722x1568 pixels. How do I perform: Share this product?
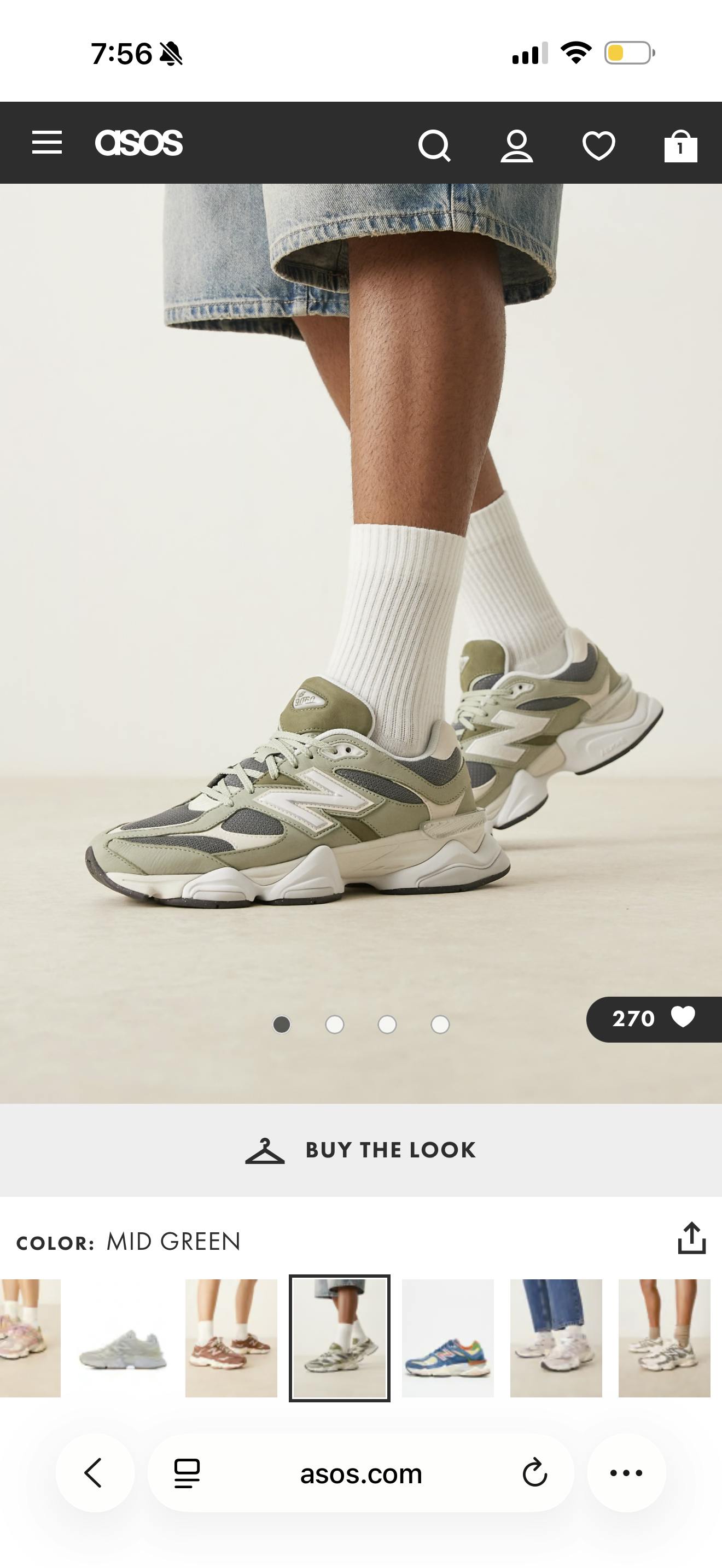pyautogui.click(x=691, y=1238)
